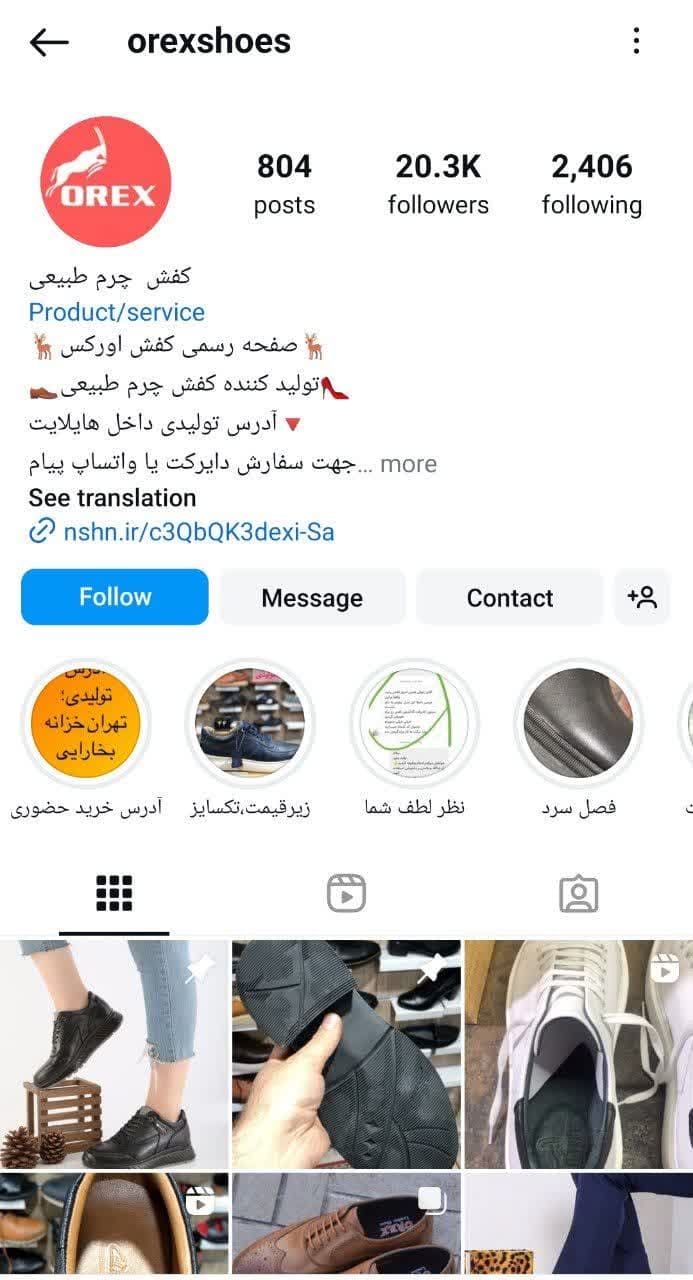Viewport: 693px width, 1280px height.
Task: Tap See translation under the bio
Action: (112, 498)
